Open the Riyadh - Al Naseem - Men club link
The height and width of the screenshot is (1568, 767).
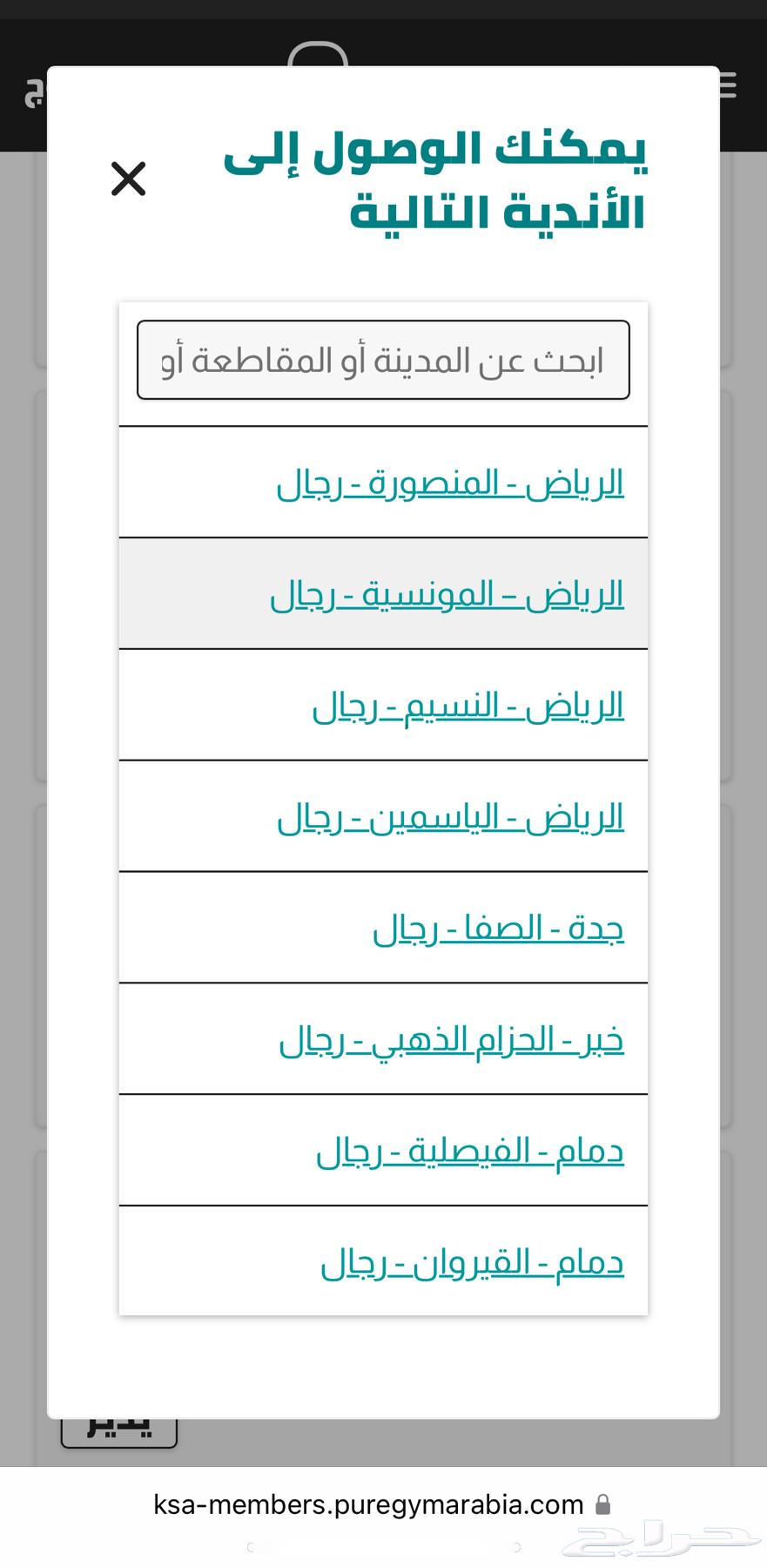470,705
